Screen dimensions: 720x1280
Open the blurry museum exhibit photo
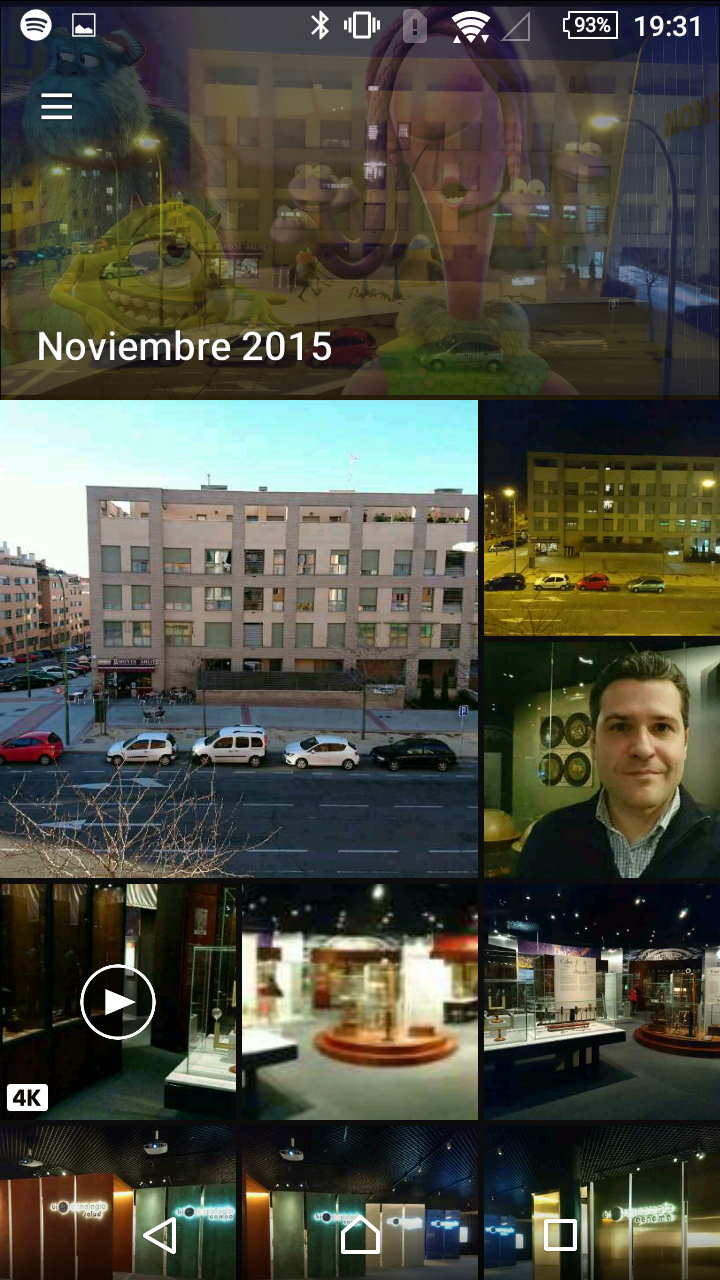click(360, 1000)
